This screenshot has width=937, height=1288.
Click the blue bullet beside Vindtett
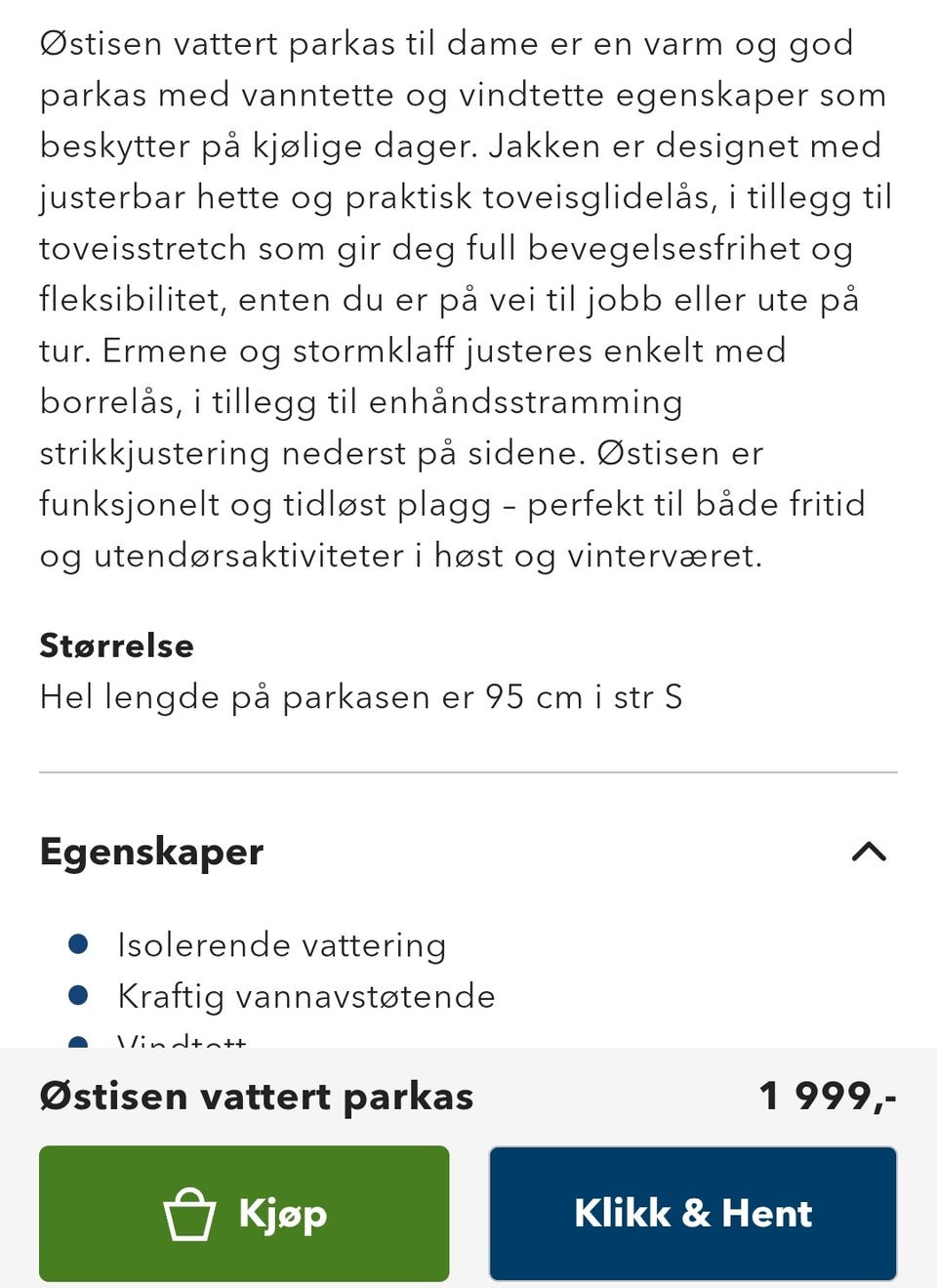coord(77,1044)
